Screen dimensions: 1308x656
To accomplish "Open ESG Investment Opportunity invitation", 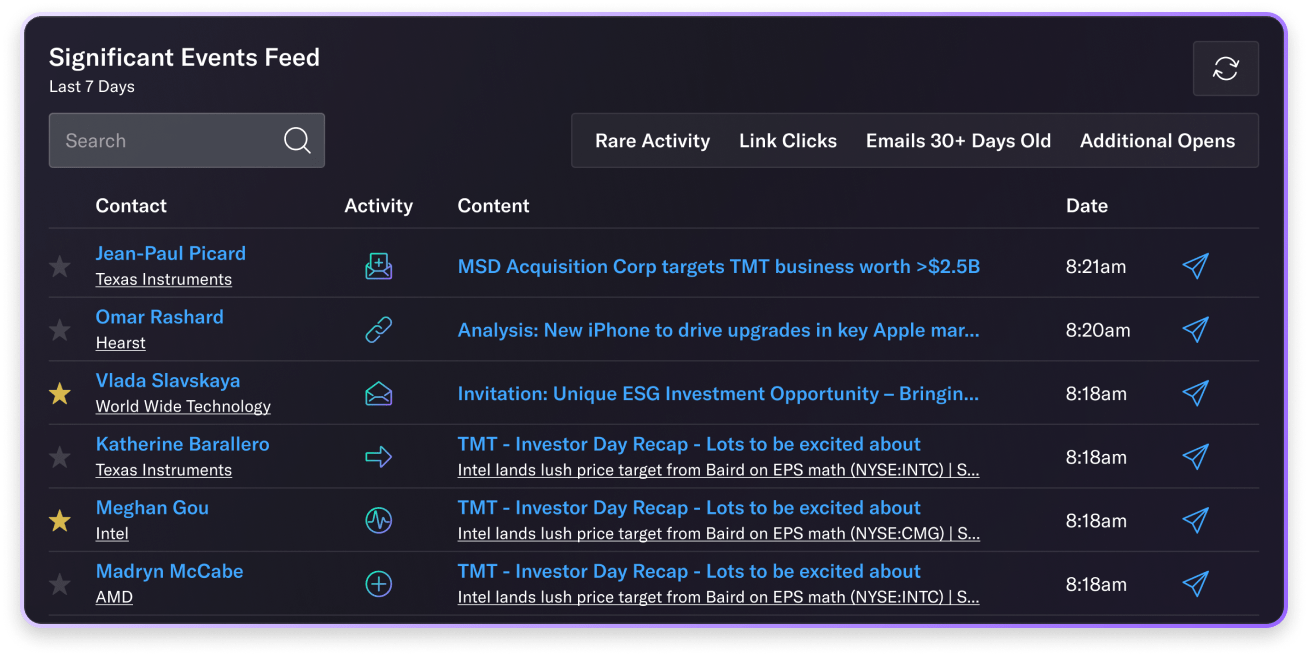I will point(718,393).
